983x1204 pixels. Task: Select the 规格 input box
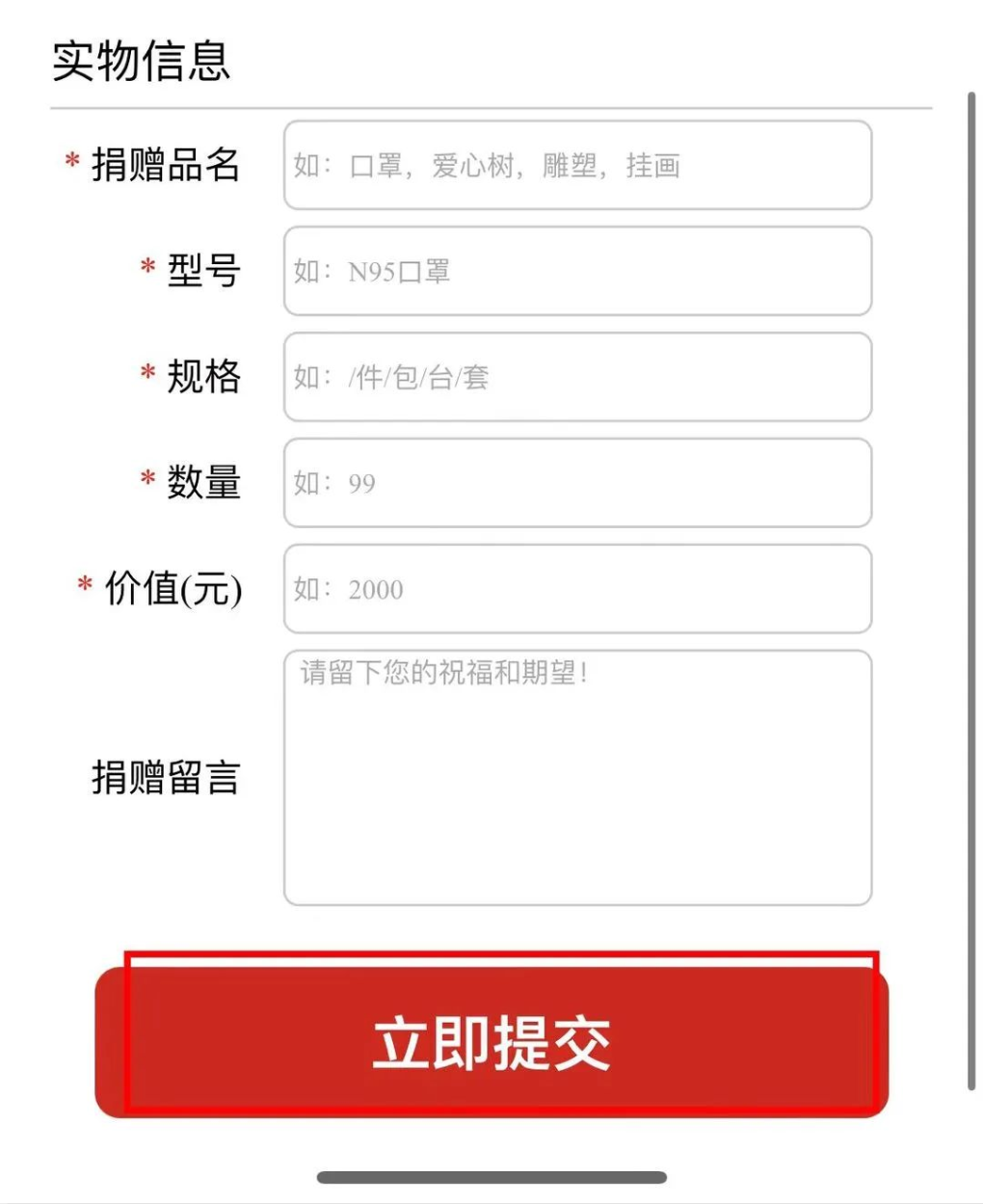click(577, 377)
